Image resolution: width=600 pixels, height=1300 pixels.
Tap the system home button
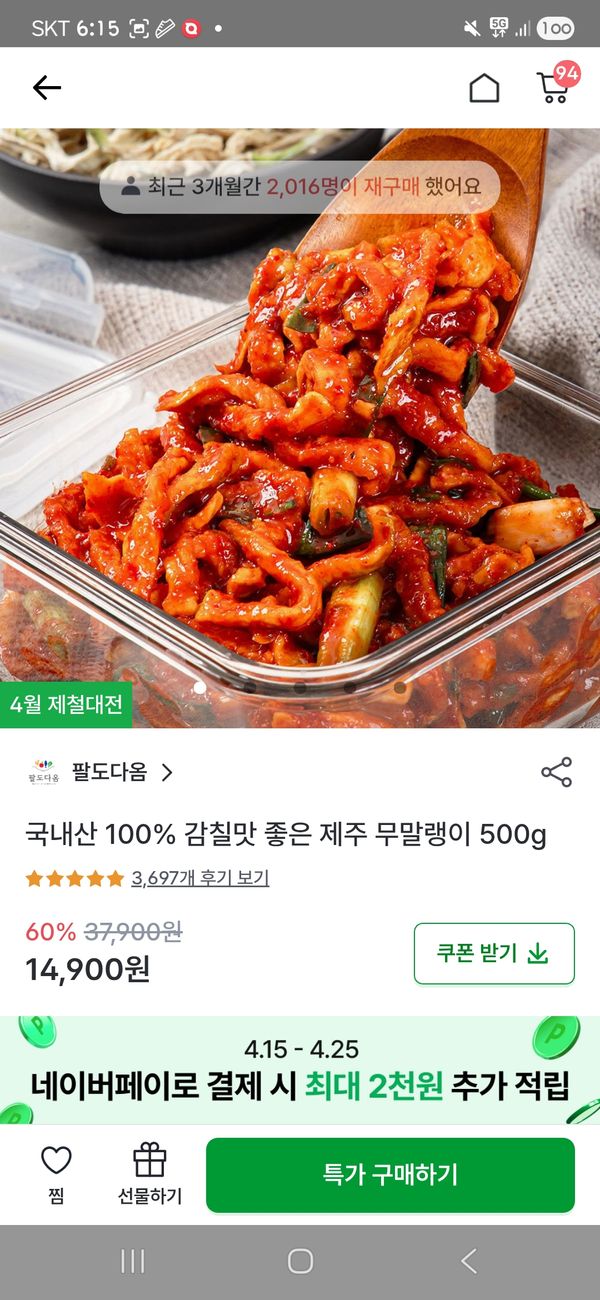(x=300, y=1261)
